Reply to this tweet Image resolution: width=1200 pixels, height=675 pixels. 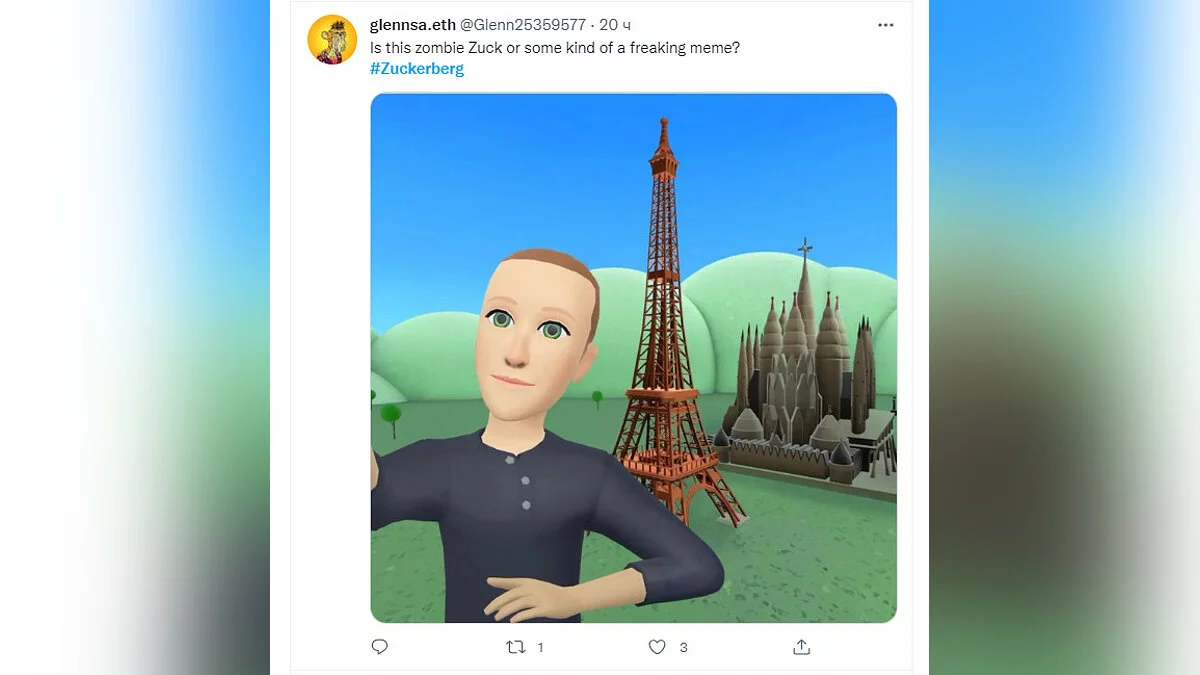point(380,647)
